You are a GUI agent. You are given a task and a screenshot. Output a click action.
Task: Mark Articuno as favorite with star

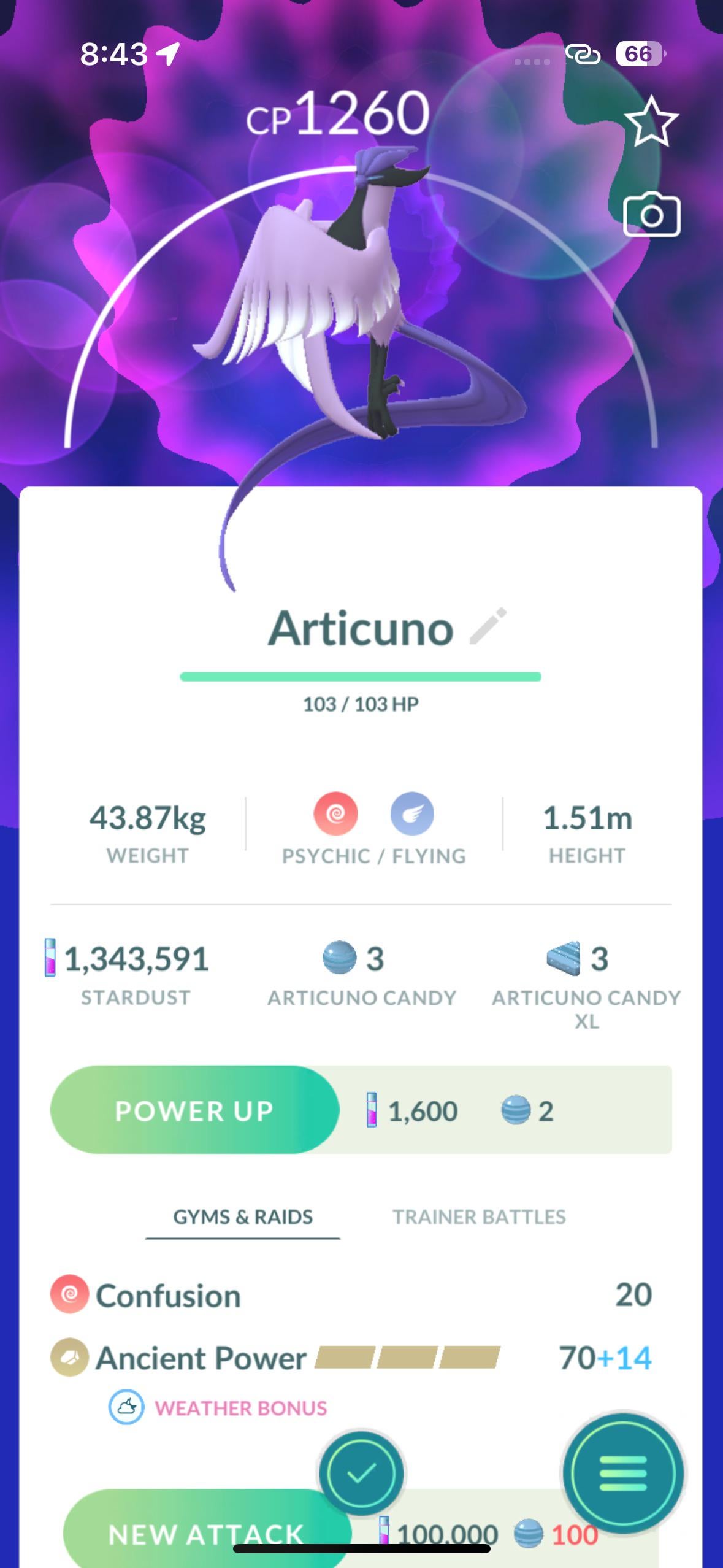click(651, 121)
